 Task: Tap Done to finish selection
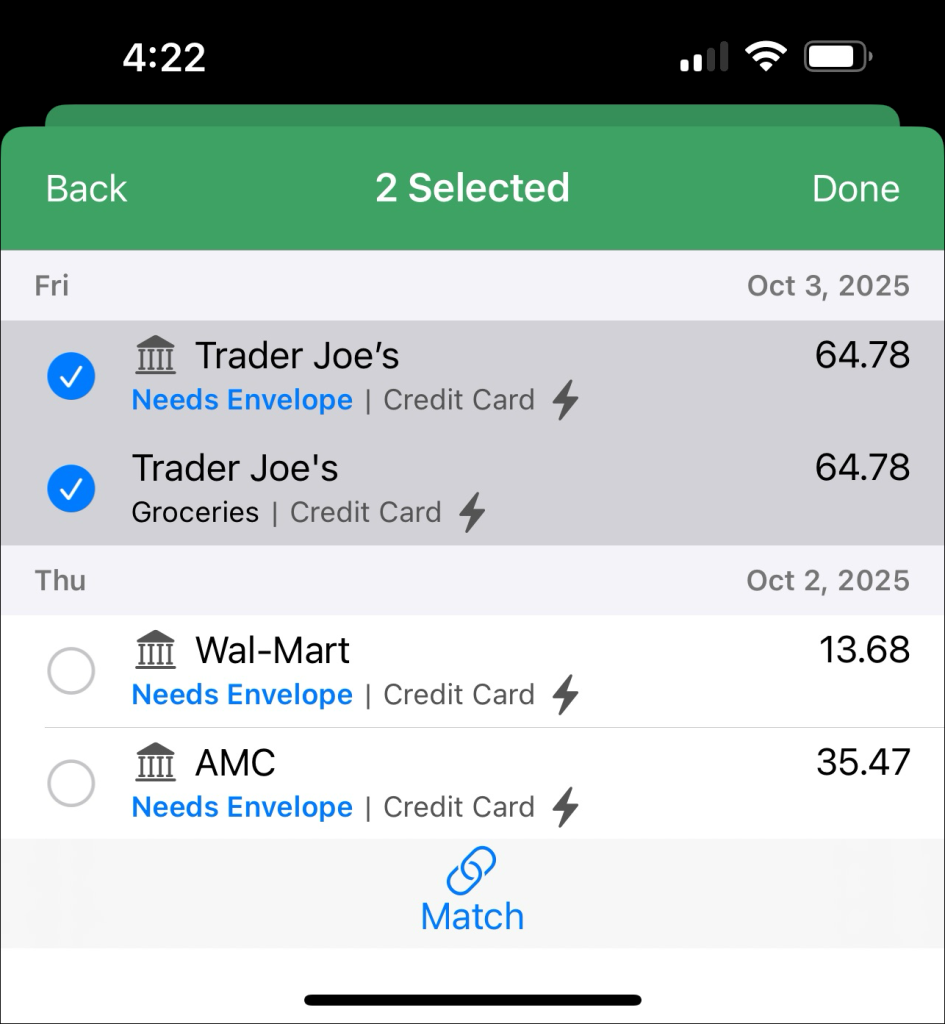tap(855, 189)
